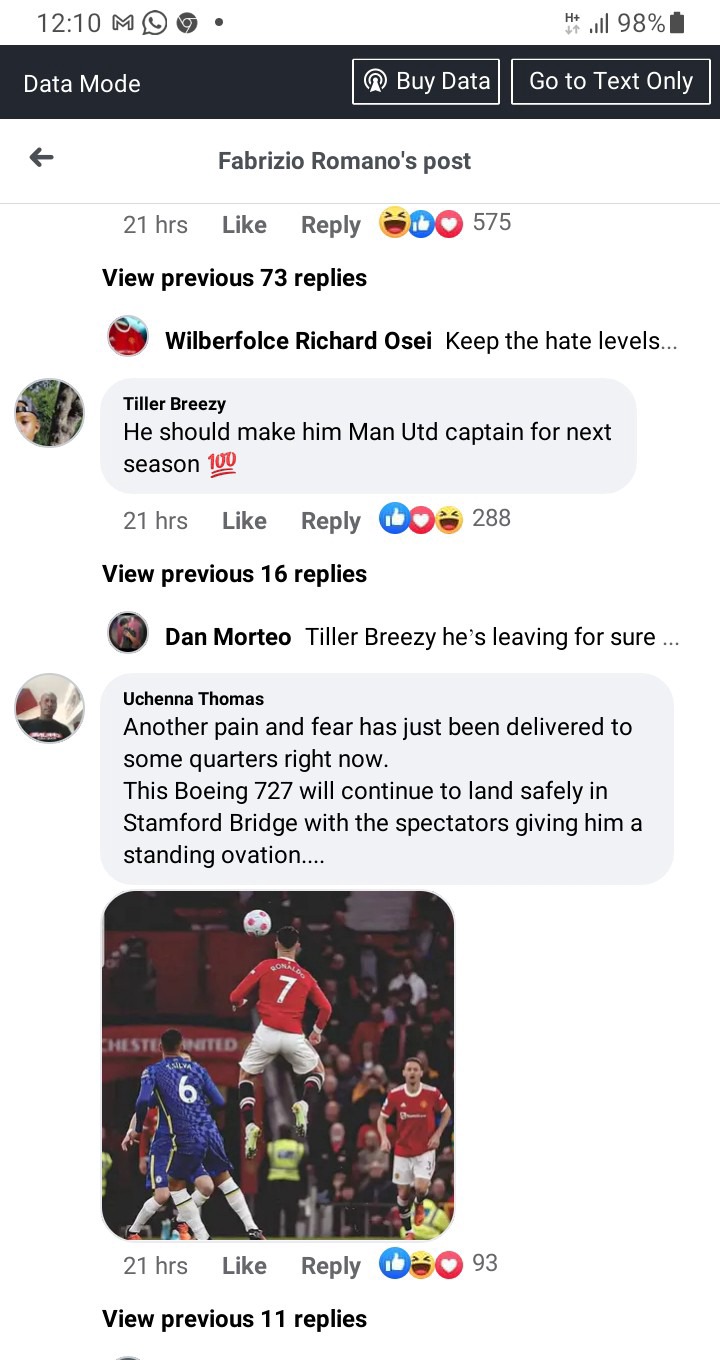View the 93 reactions on Uchenna Thomas's comment
The image size is (720, 1360).
point(438,1264)
